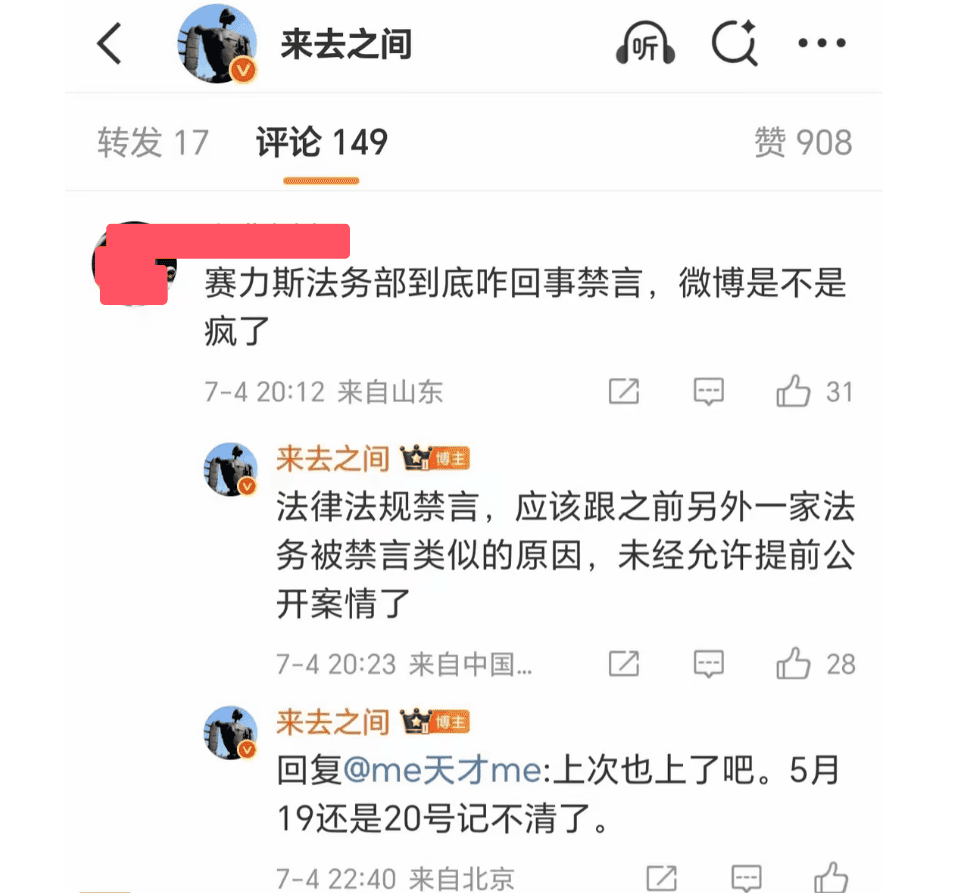Reply to the 7-4 20:23 comment
The height and width of the screenshot is (893, 979).
click(709, 662)
